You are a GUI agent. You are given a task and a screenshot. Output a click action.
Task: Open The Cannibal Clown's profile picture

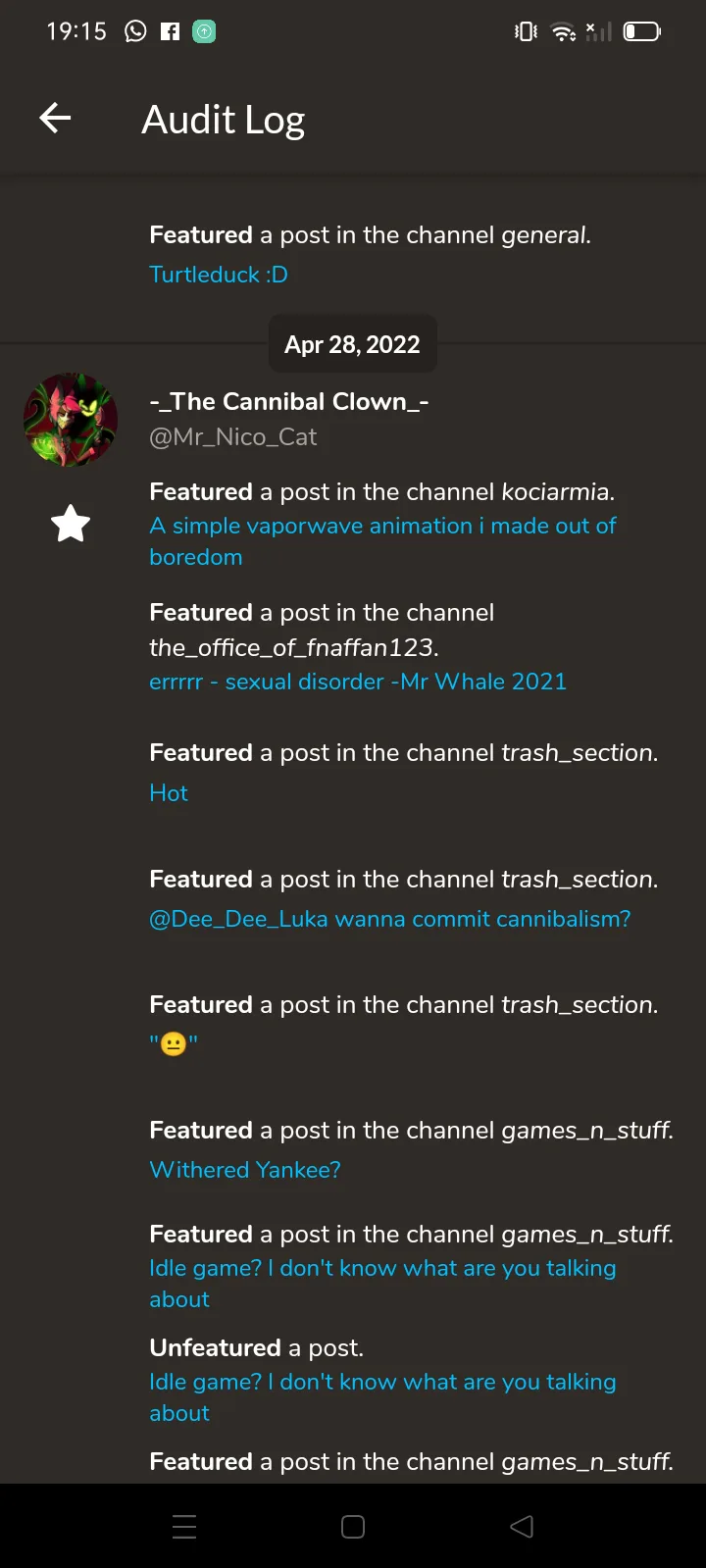[x=71, y=420]
